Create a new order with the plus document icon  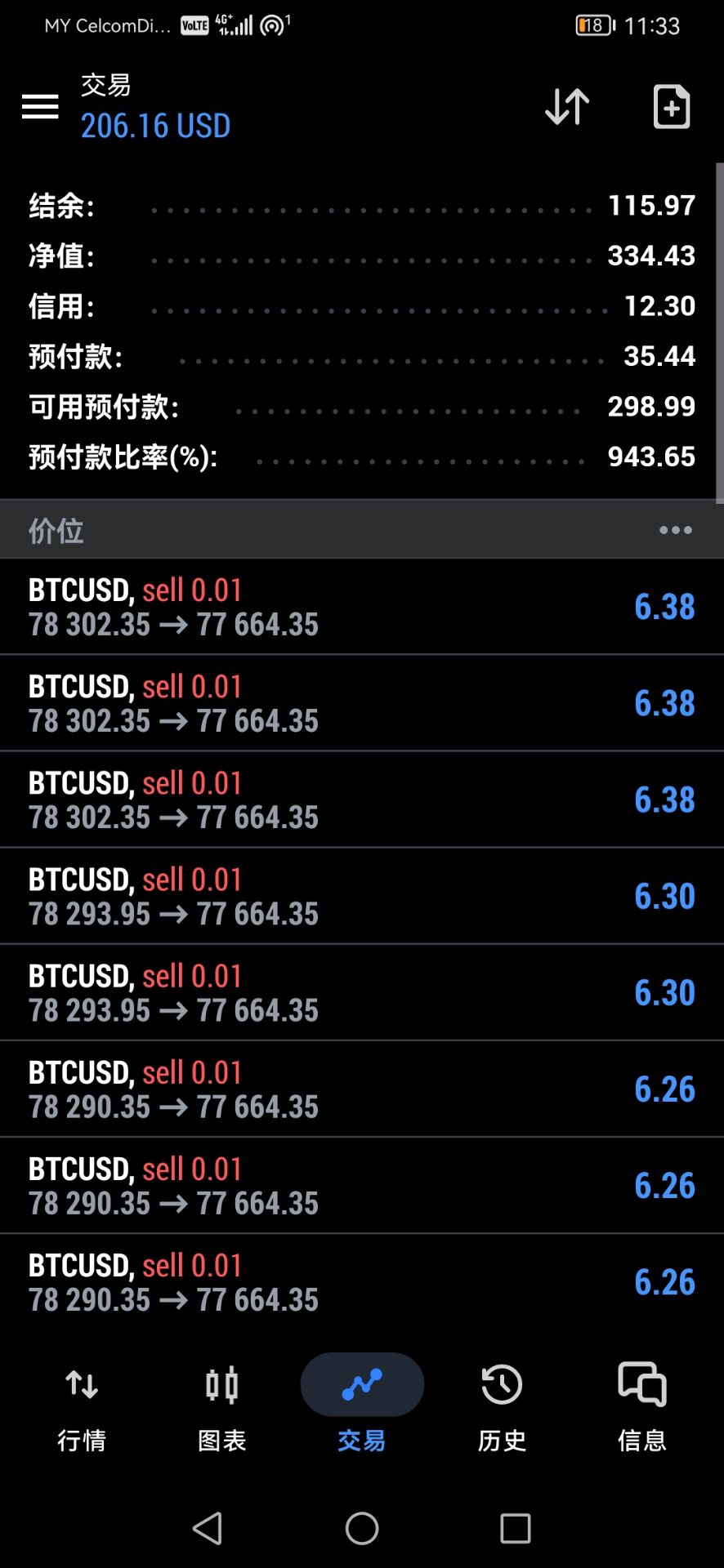click(x=672, y=106)
